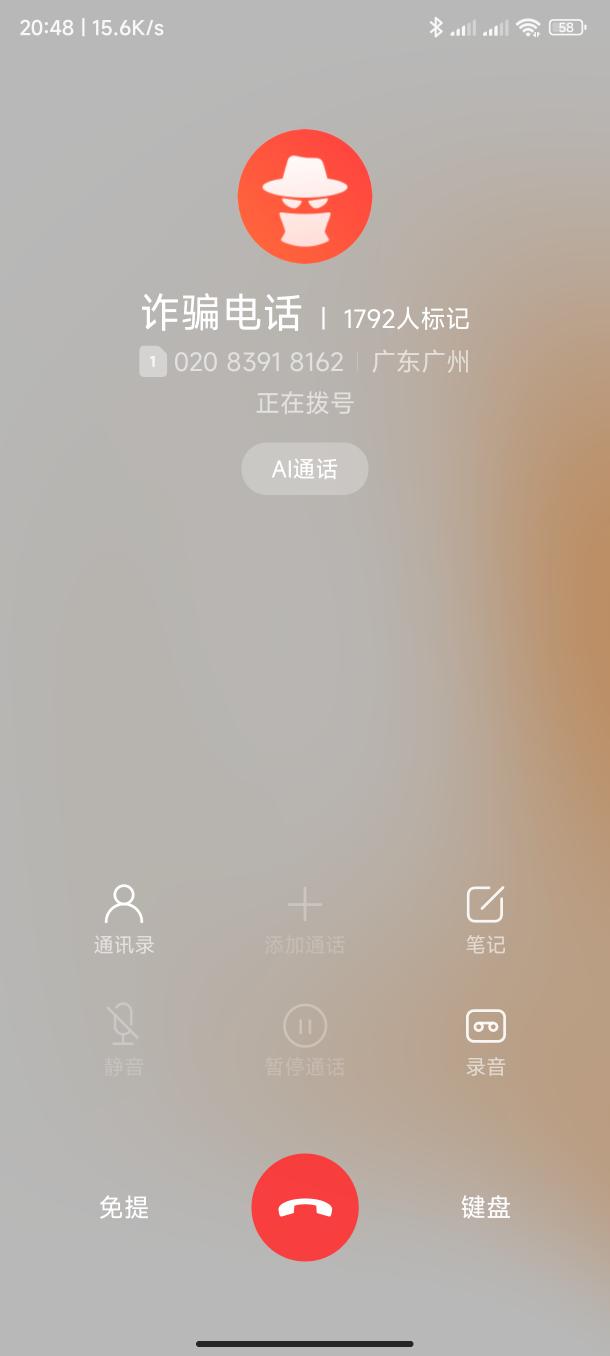Screen dimensions: 610x1356
Task: Tap 添加通话 to add a call
Action: (305, 919)
